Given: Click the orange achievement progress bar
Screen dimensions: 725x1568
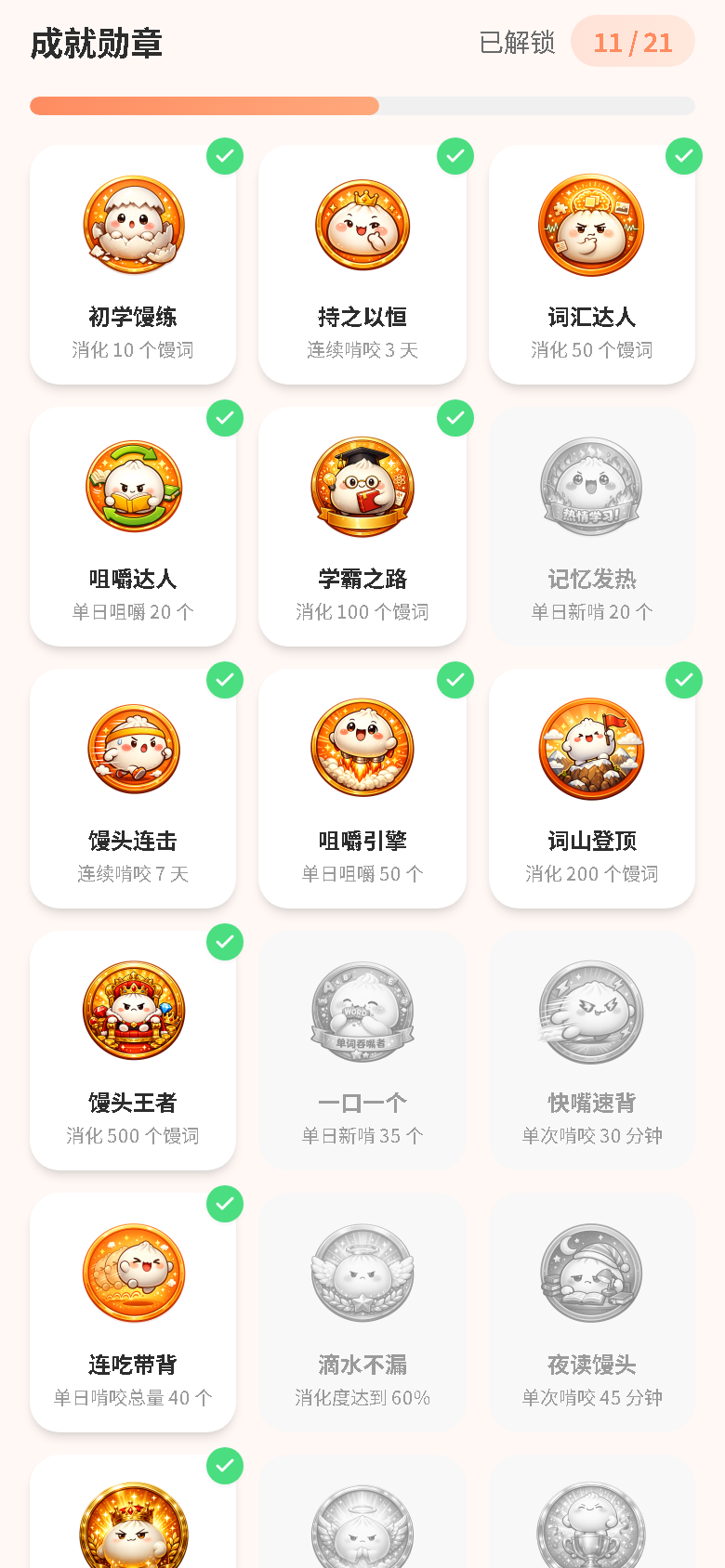Looking at the screenshot, I should (204, 106).
